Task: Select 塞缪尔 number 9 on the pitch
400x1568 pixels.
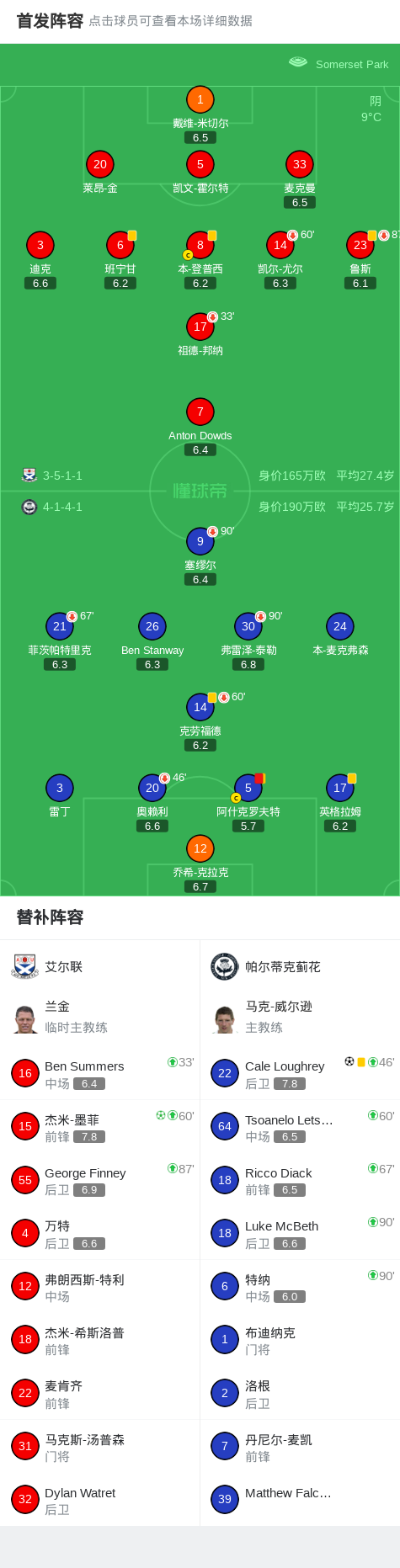Action: tap(200, 555)
